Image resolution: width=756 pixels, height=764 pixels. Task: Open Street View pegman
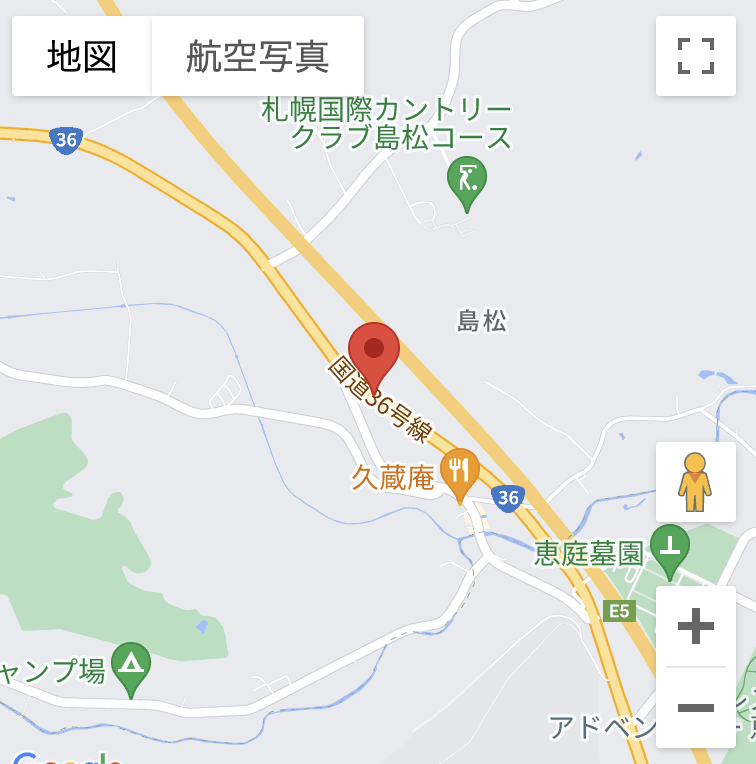pos(695,482)
